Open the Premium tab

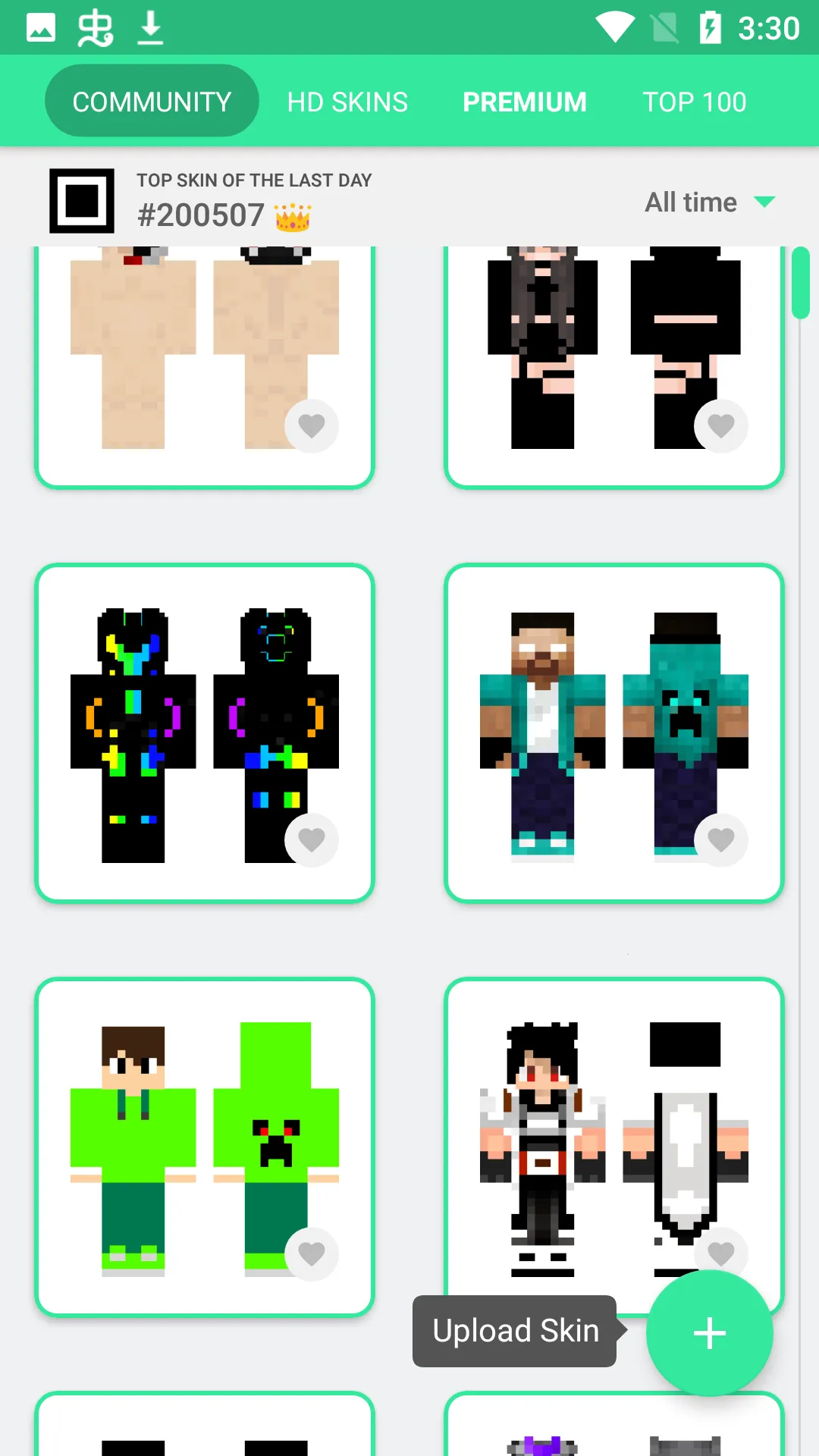click(x=524, y=102)
